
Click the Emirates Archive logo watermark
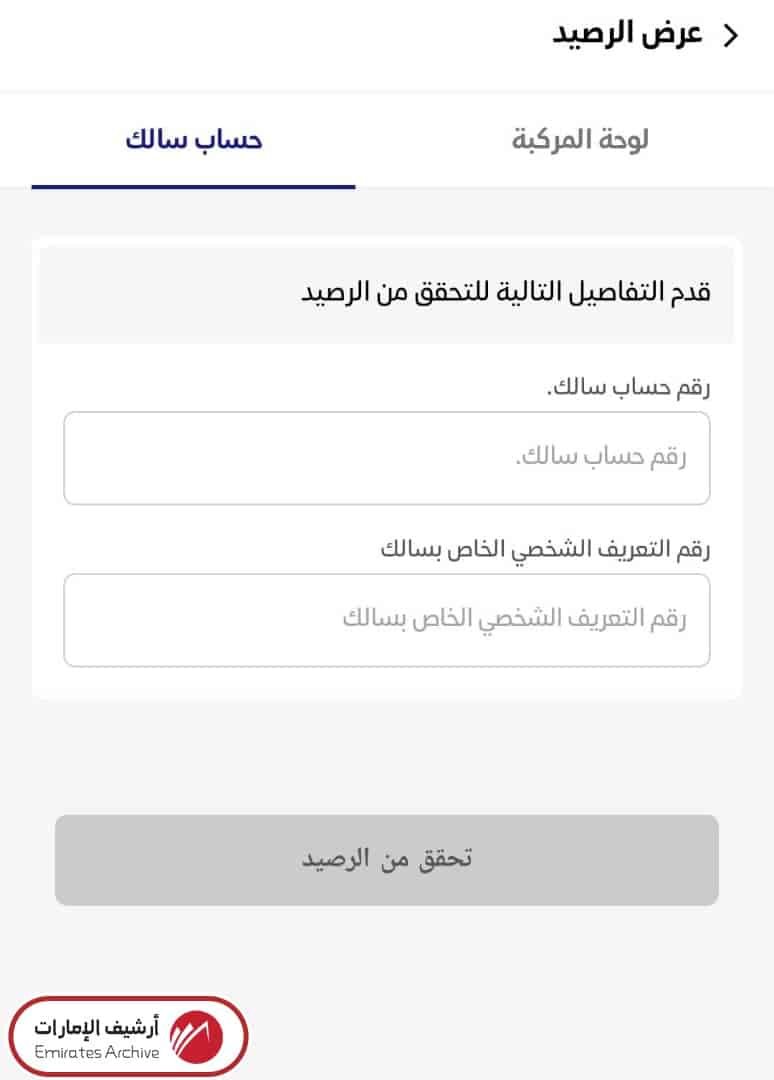(x=130, y=1035)
